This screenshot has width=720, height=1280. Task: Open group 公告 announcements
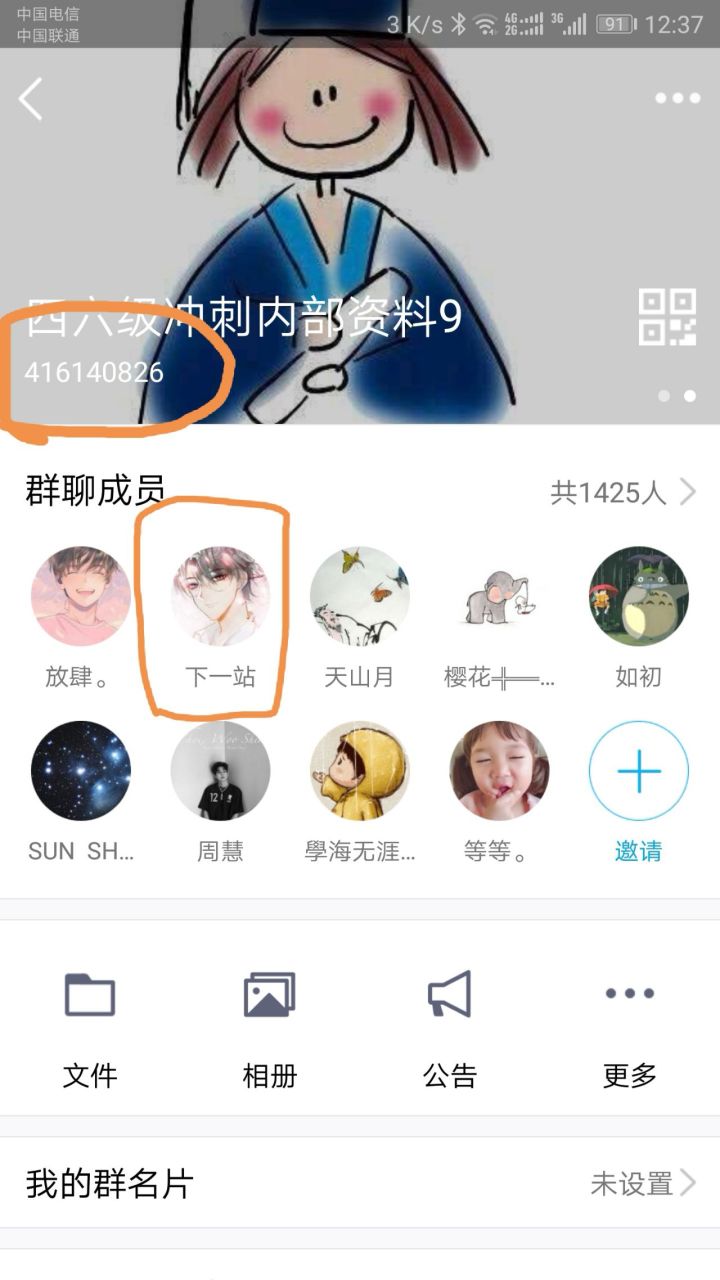click(450, 1030)
